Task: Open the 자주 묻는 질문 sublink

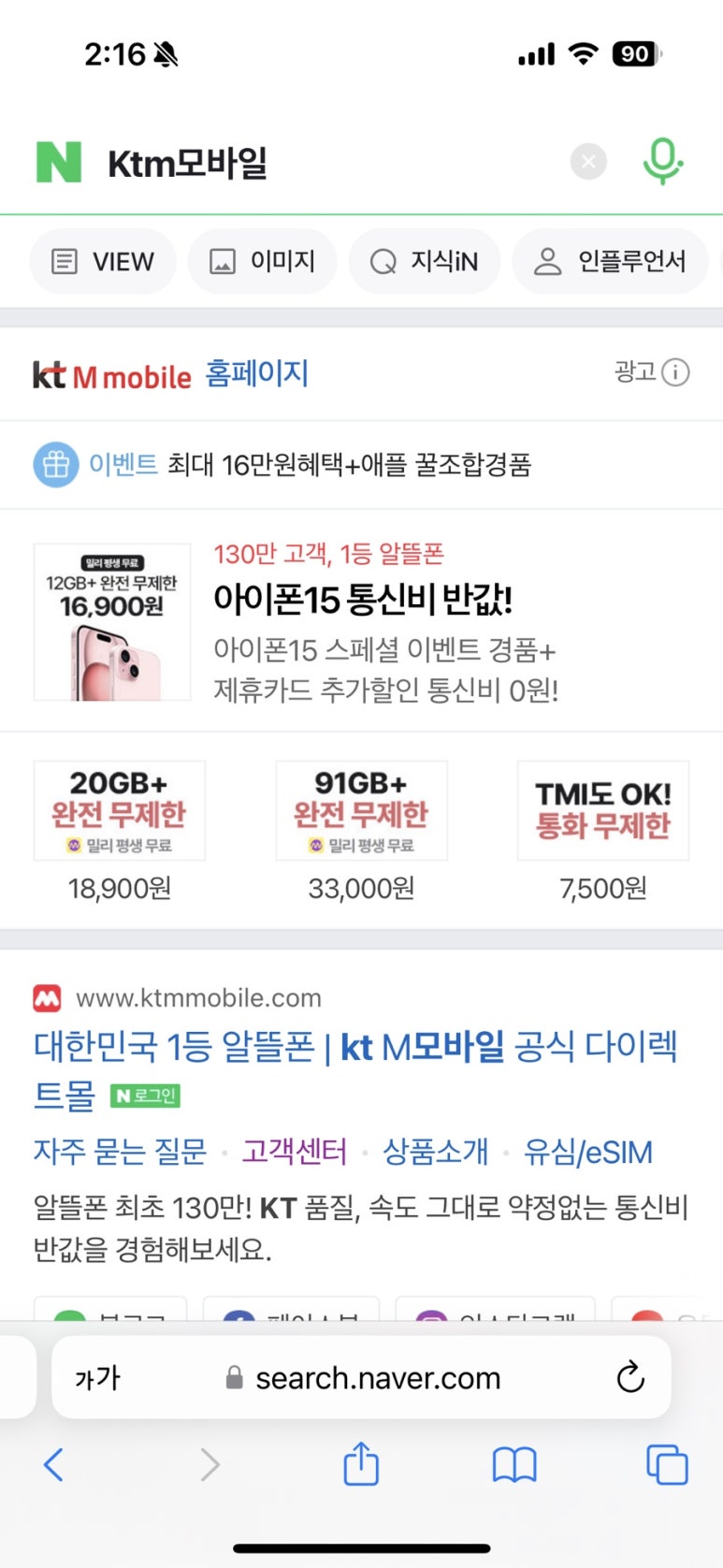Action: tap(120, 1152)
